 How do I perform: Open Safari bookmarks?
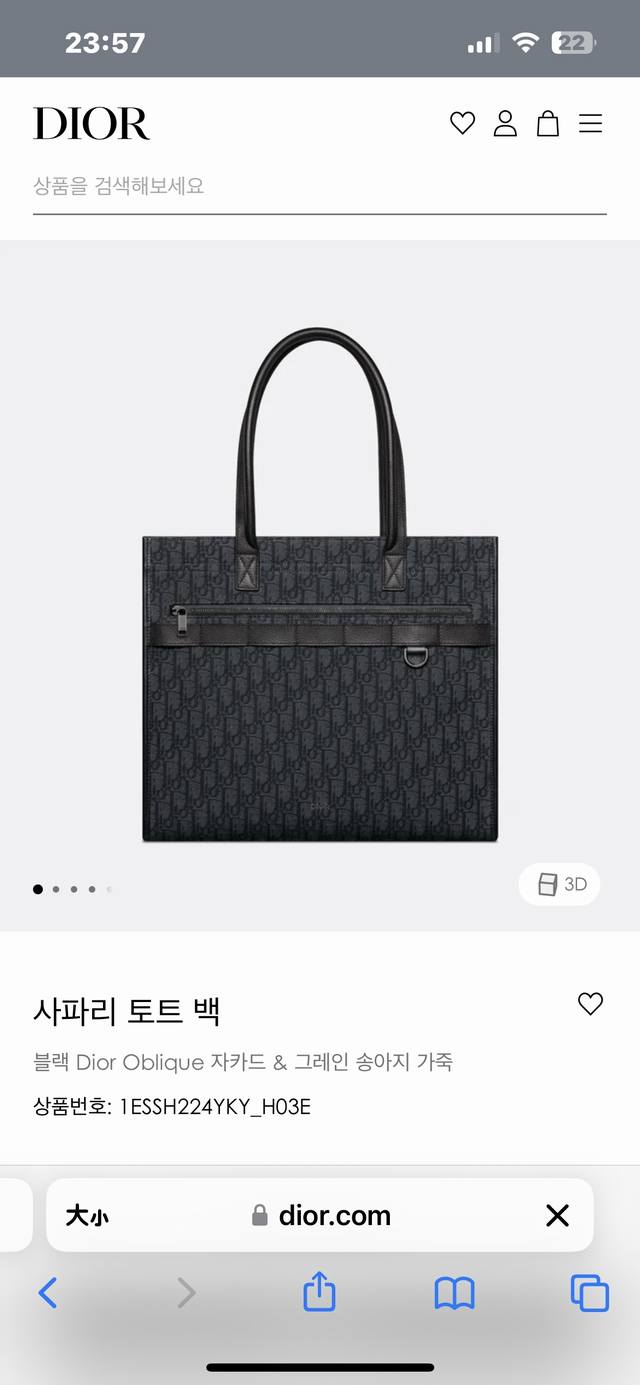coord(454,1294)
